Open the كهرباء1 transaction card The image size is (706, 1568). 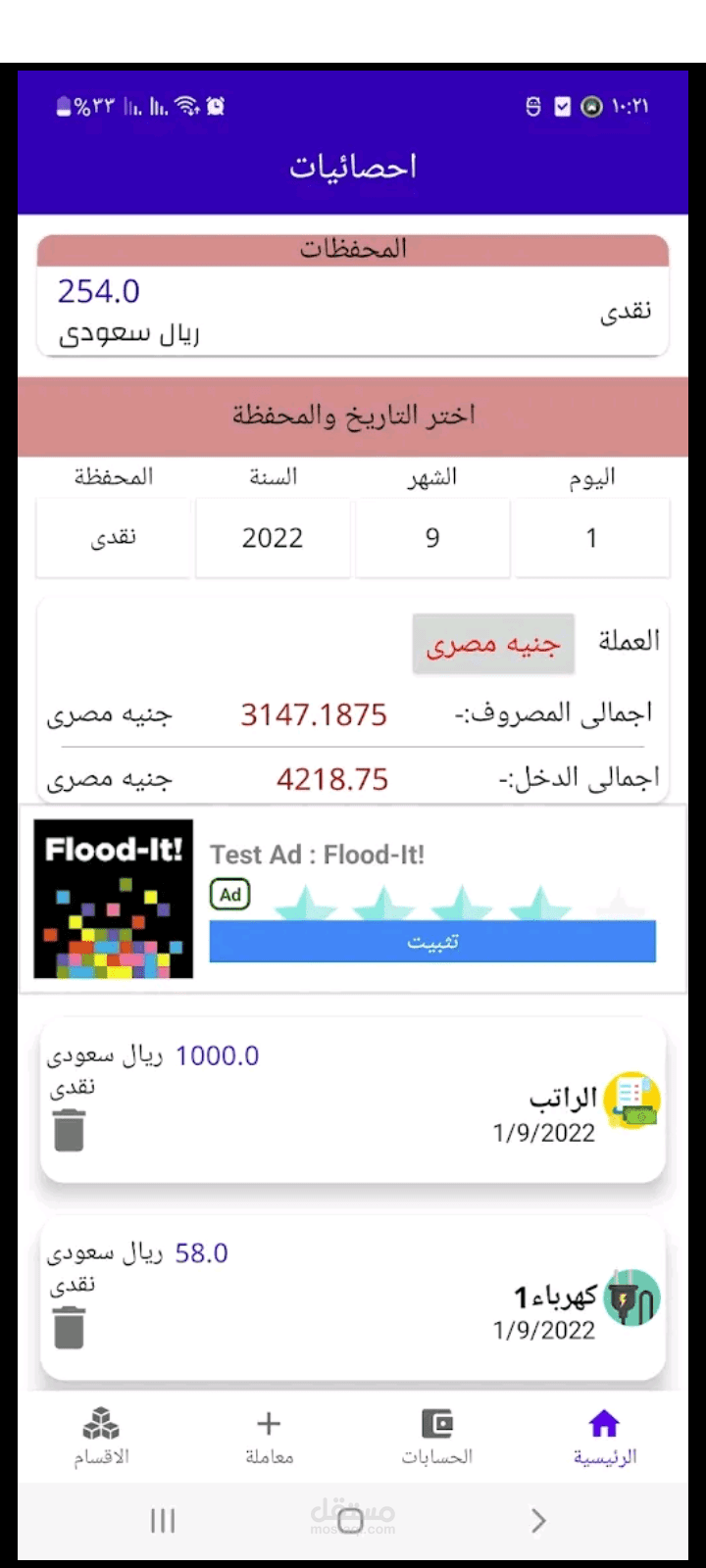click(x=353, y=1298)
